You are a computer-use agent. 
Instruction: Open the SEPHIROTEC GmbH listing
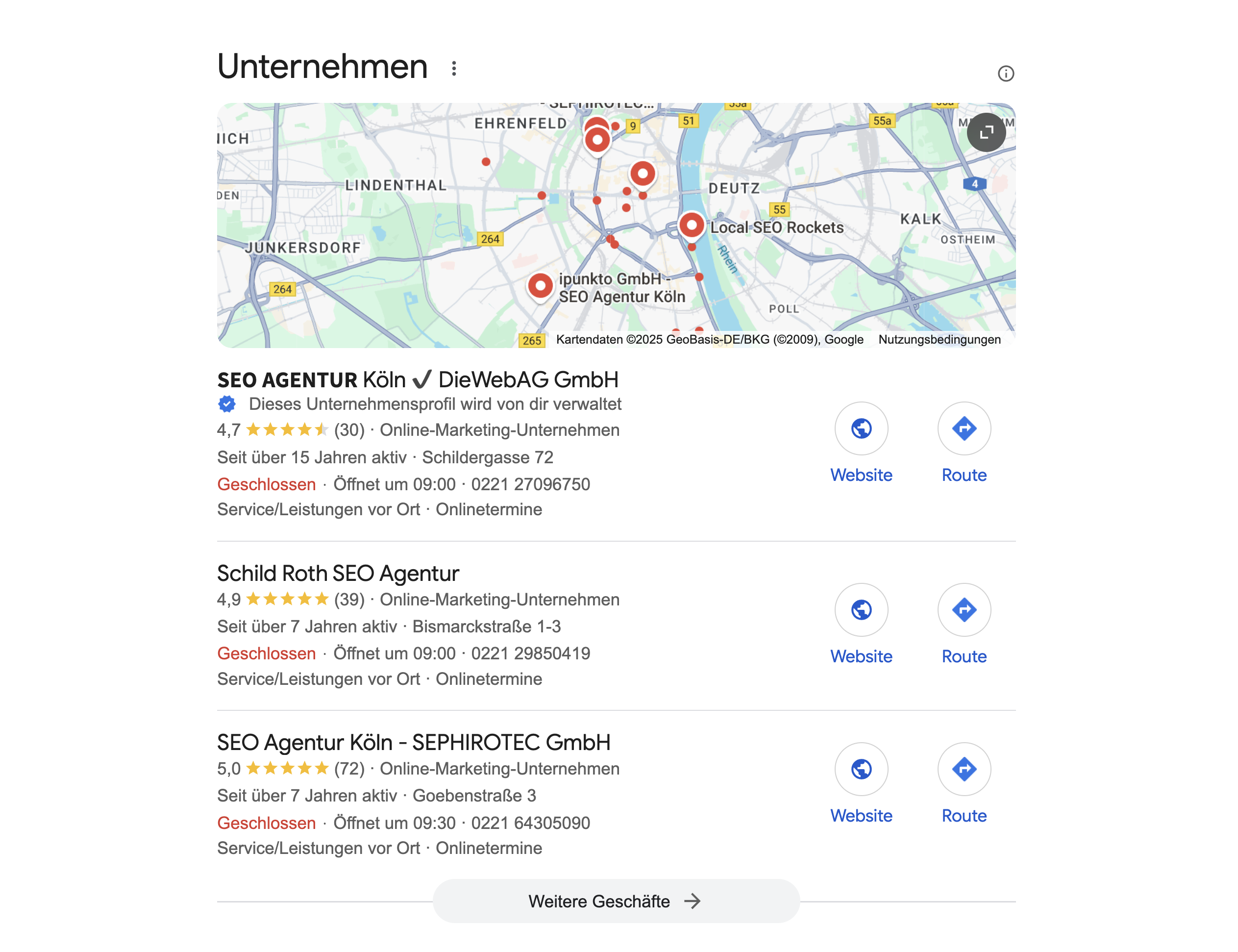tap(414, 742)
